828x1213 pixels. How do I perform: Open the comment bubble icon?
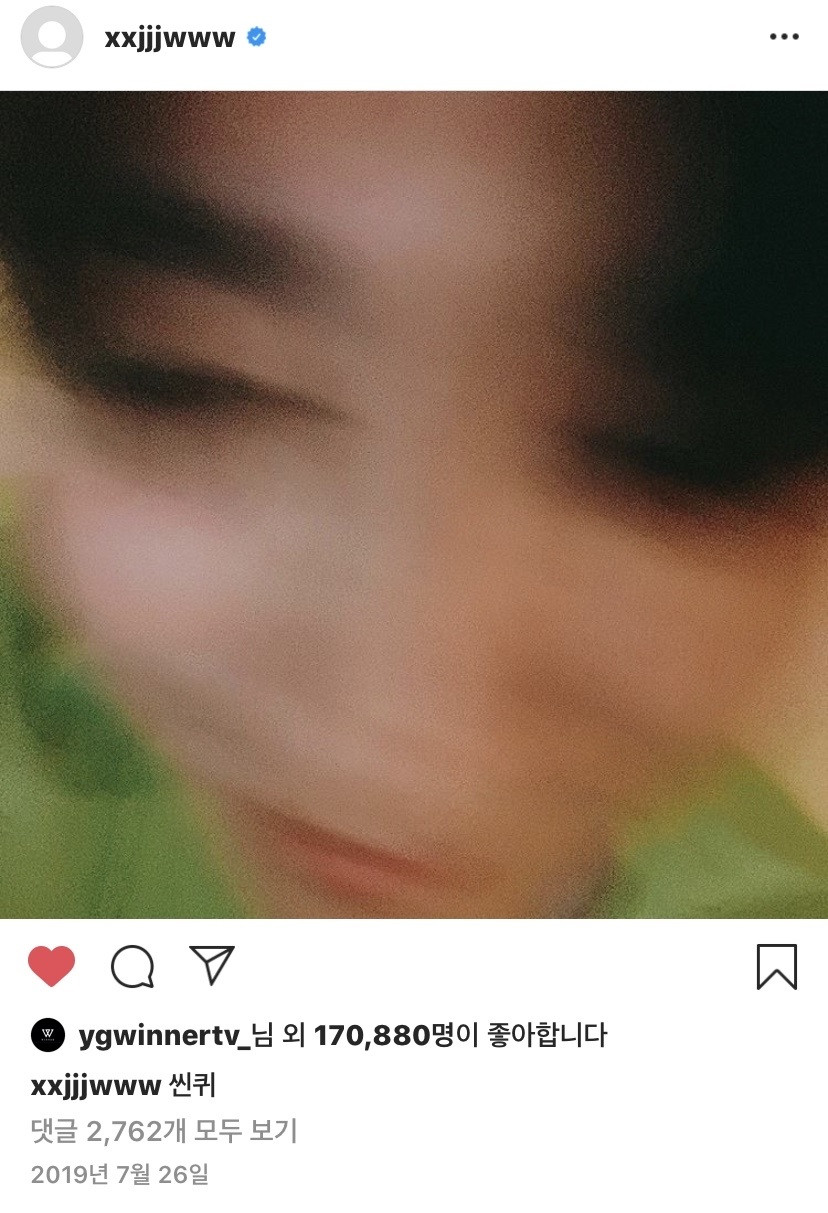pyautogui.click(x=132, y=966)
